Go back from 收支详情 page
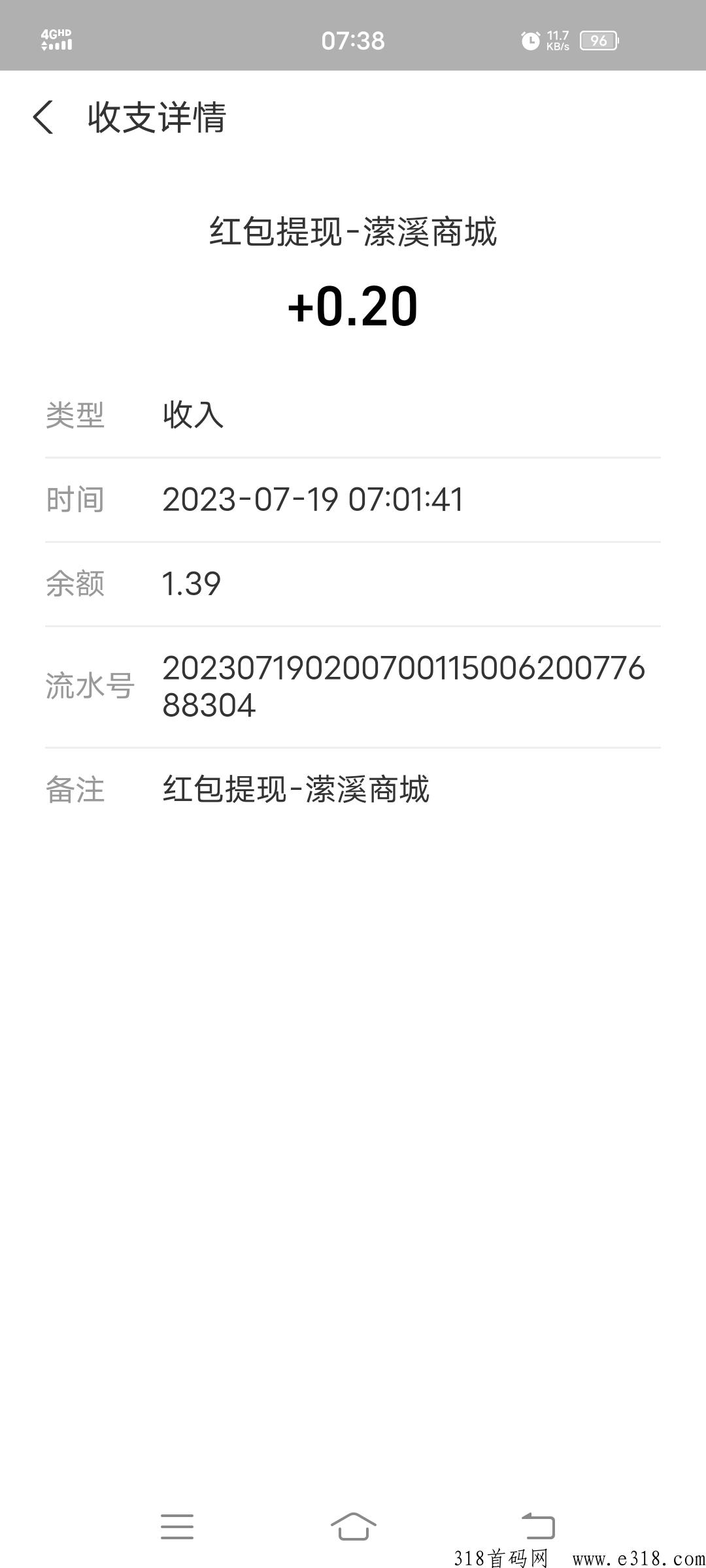This screenshot has height=1568, width=706. [x=43, y=118]
